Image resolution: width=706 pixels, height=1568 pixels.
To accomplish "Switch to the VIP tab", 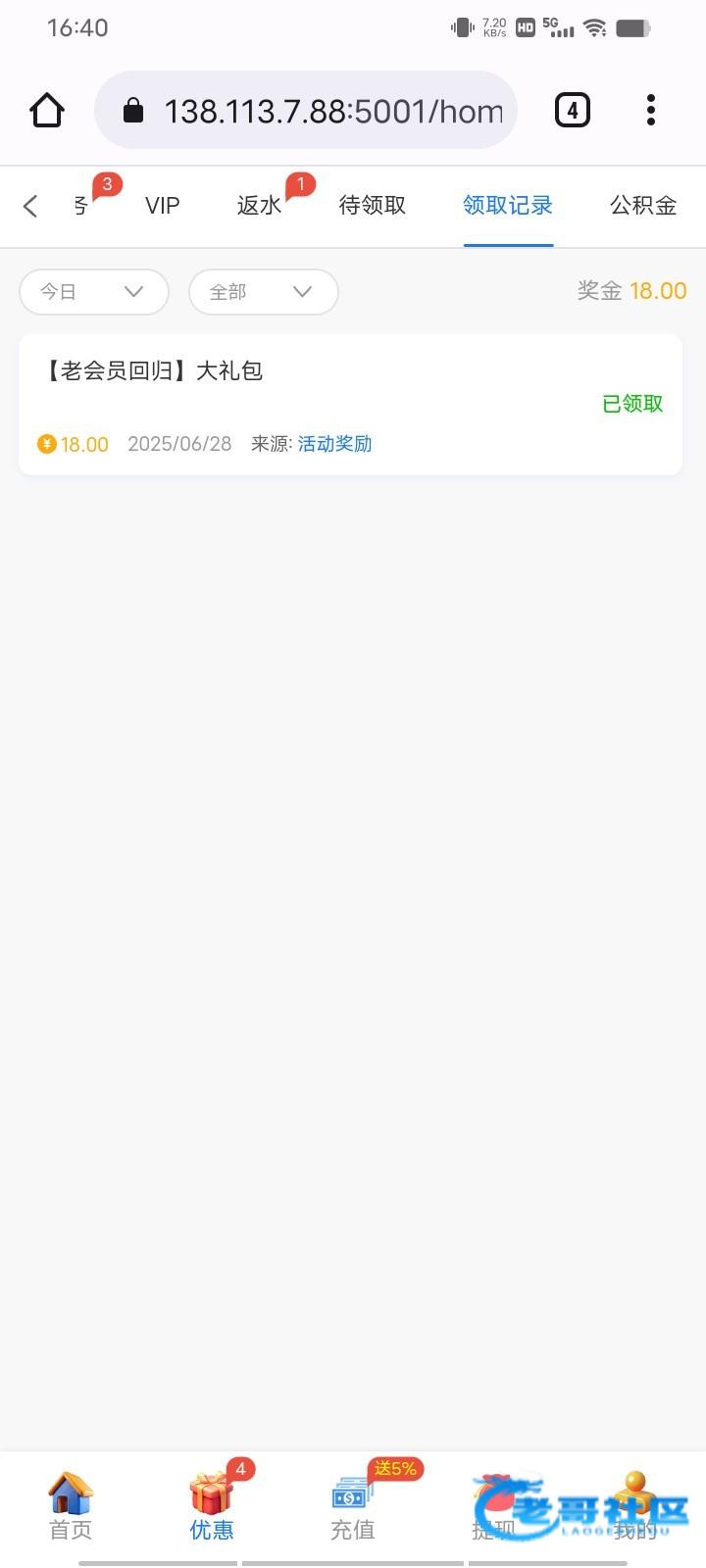I will 163,206.
